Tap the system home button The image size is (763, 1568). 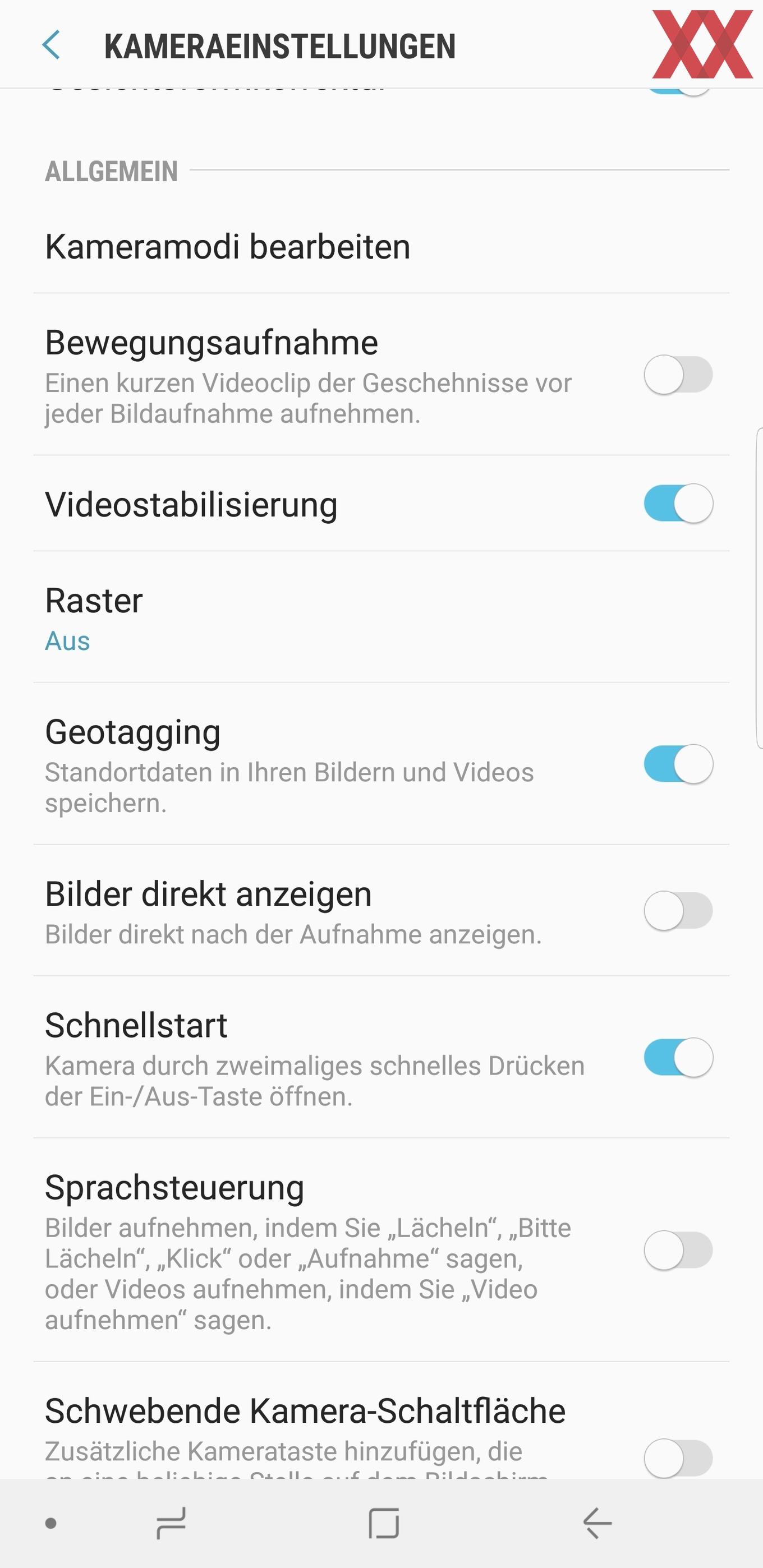(384, 1523)
